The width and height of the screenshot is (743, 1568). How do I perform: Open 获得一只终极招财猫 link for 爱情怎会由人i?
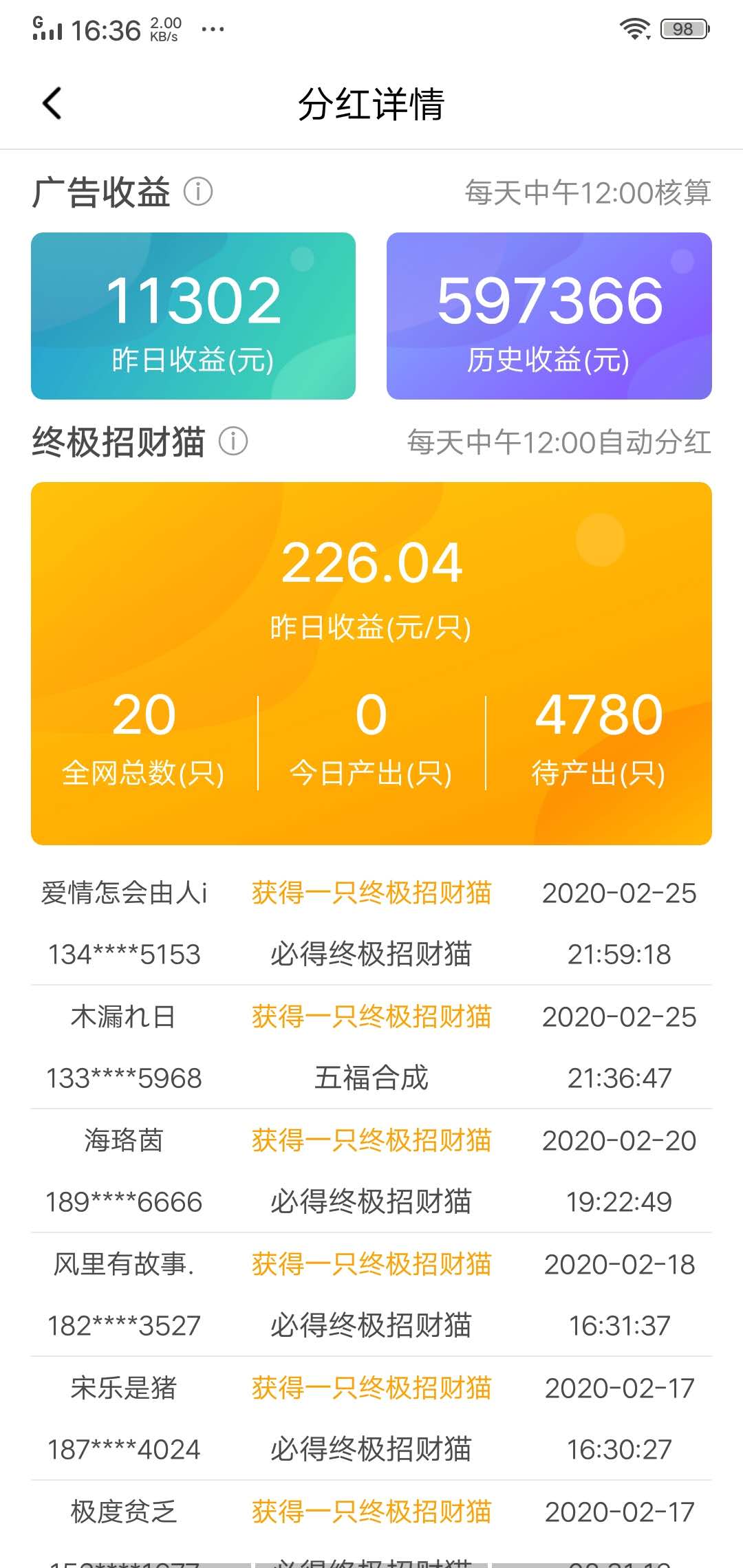[371, 893]
